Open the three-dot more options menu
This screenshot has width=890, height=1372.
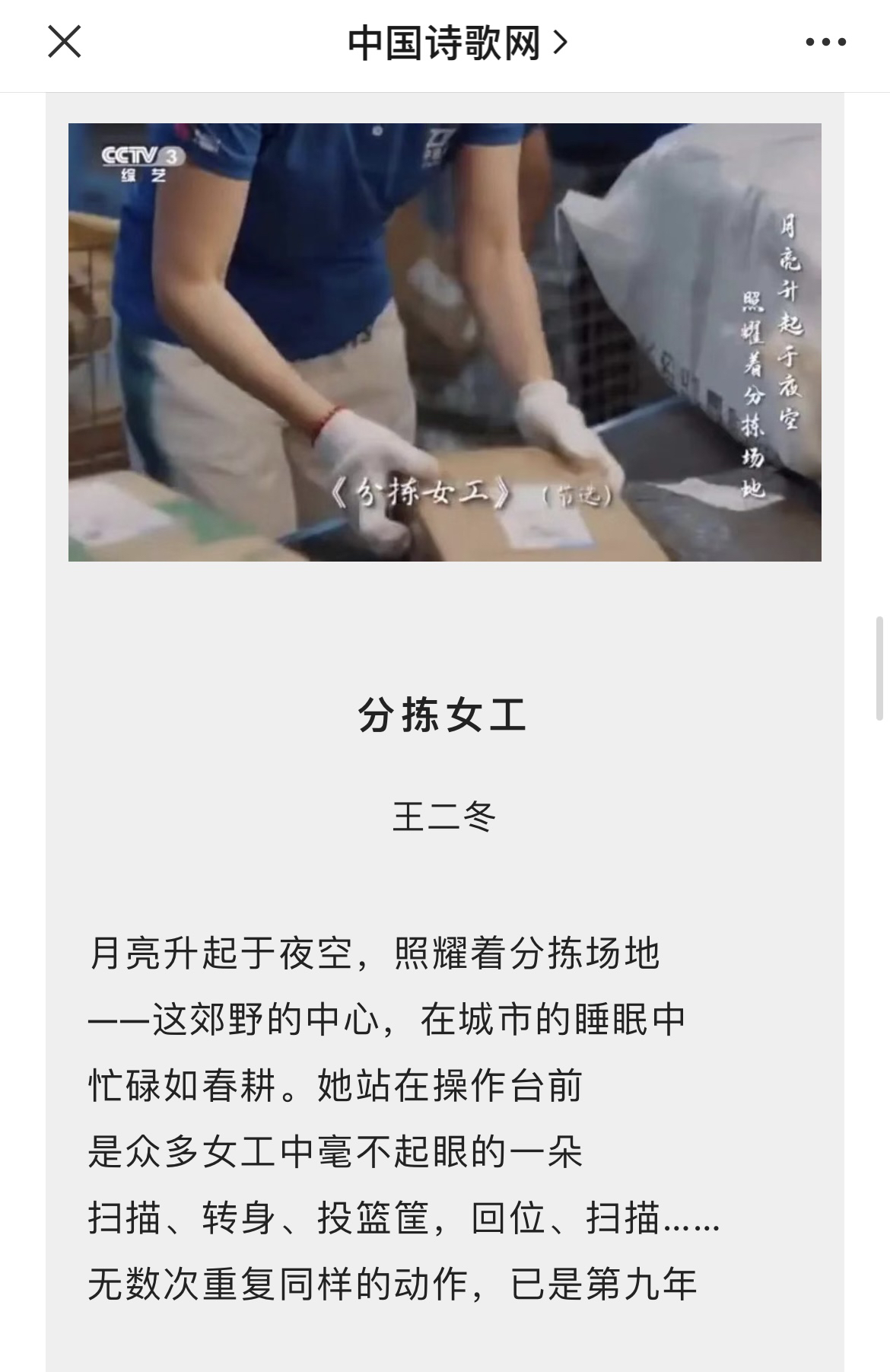(x=825, y=43)
